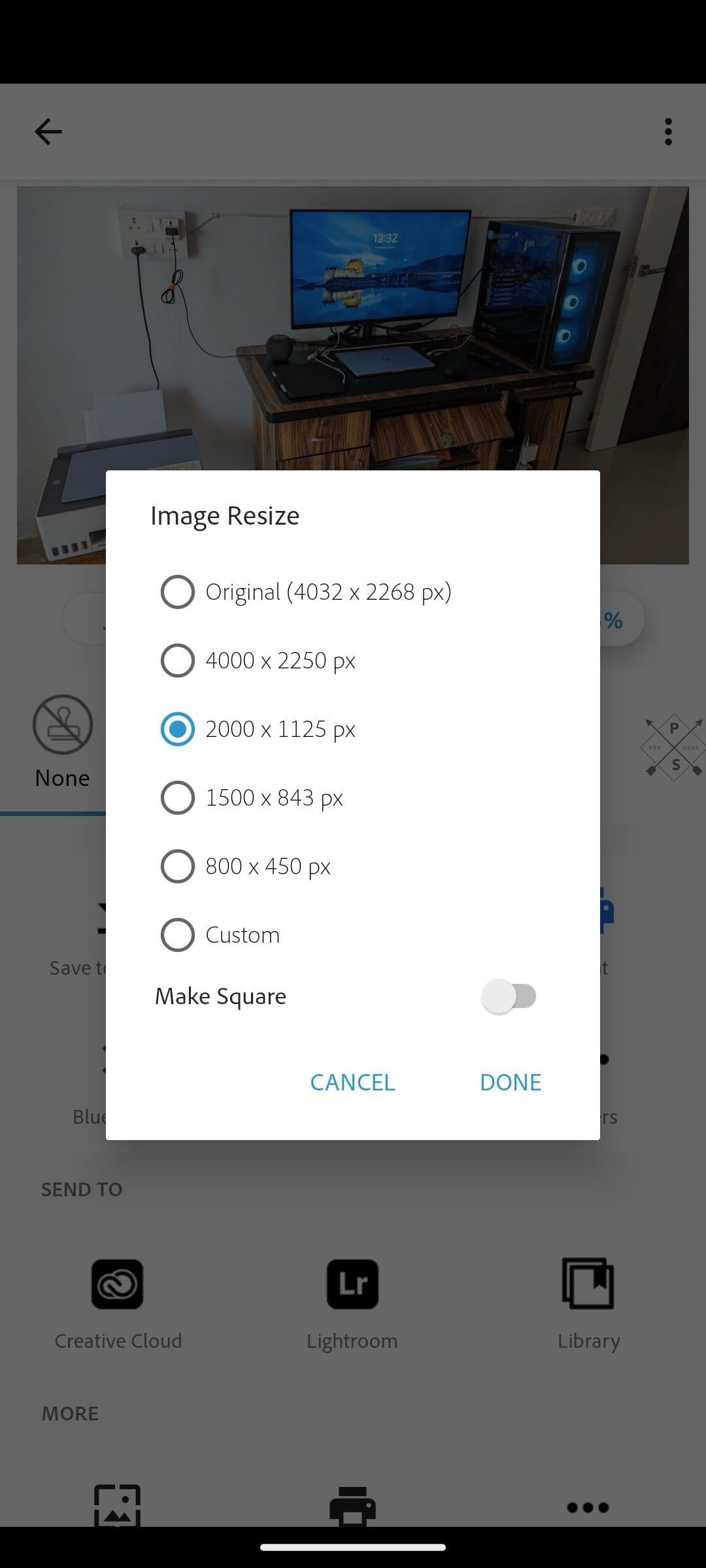Viewport: 706px width, 1568px height.
Task: Send the photo to Library
Action: tap(587, 1282)
